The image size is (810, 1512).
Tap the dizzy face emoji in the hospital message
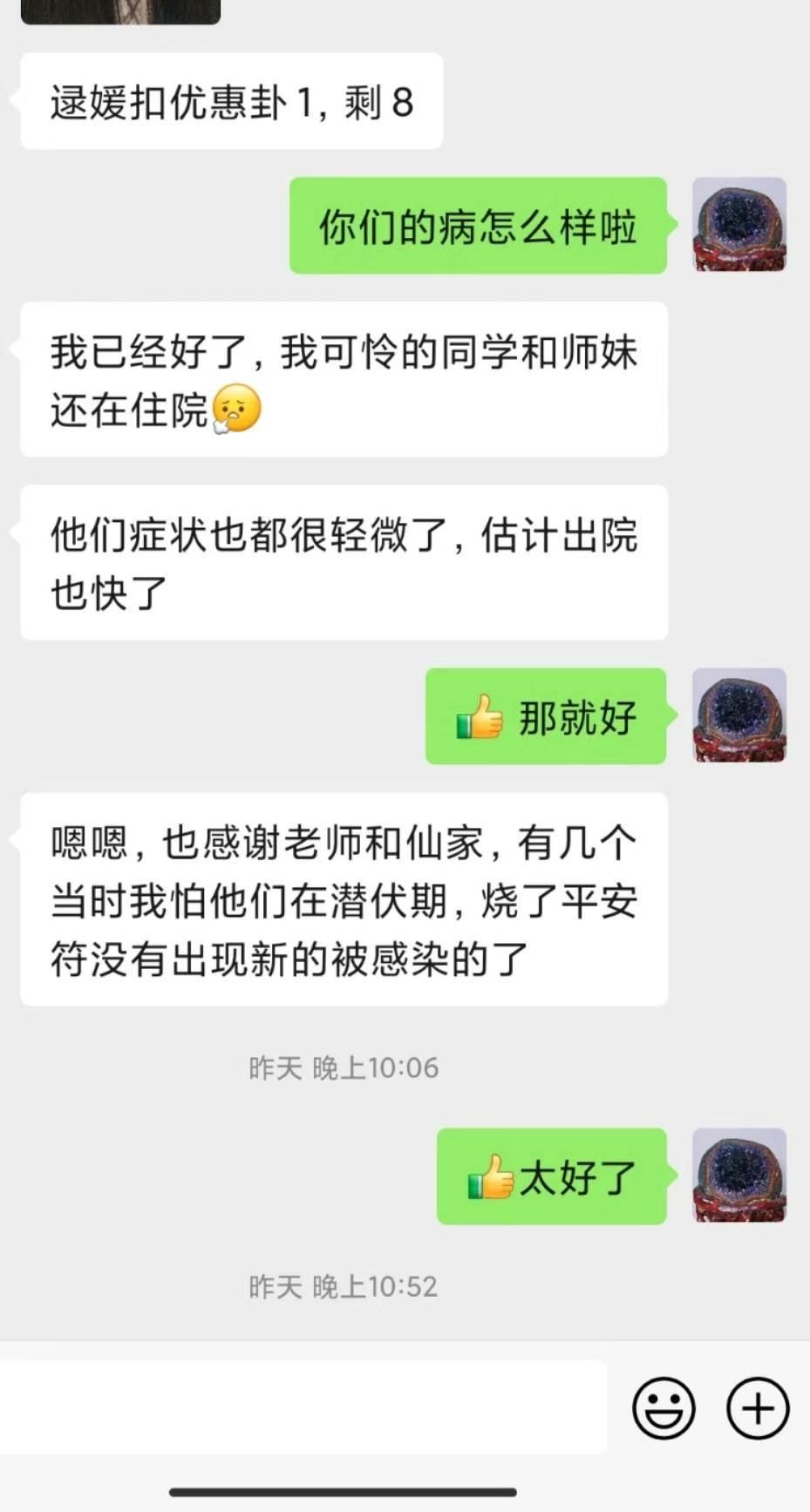pyautogui.click(x=235, y=409)
